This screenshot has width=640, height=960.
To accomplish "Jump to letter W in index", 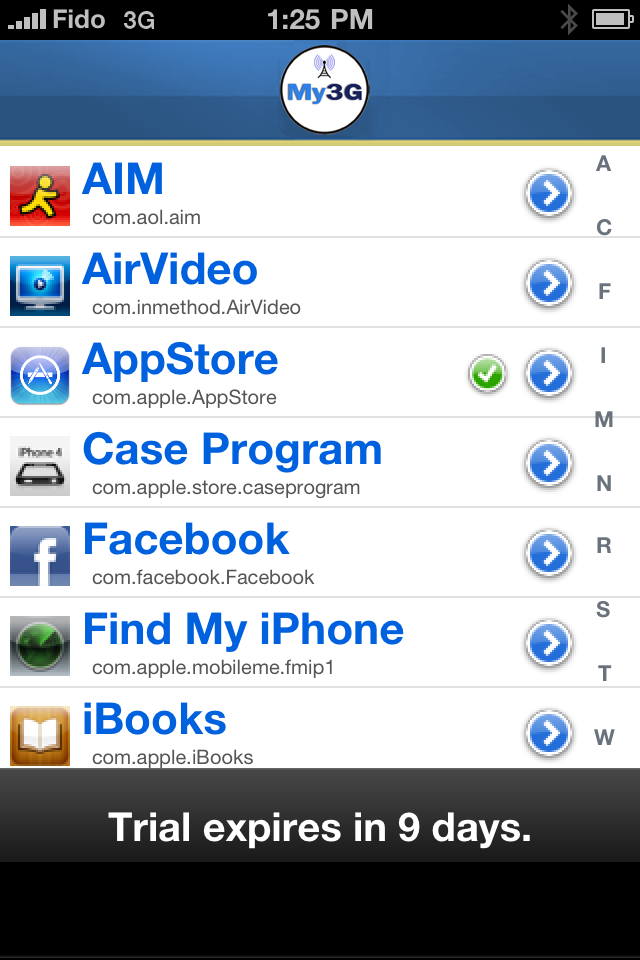I will pyautogui.click(x=604, y=738).
